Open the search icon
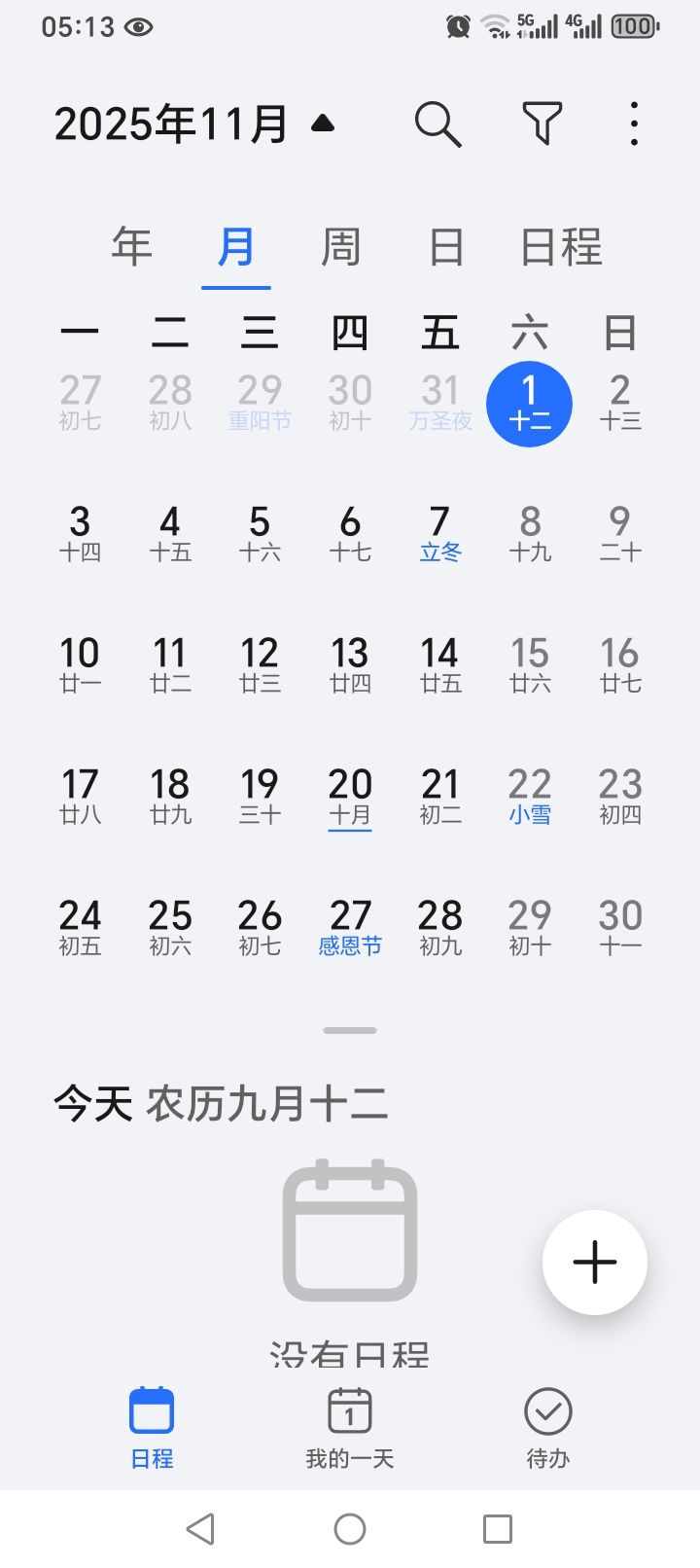Image resolution: width=700 pixels, height=1568 pixels. pos(437,125)
